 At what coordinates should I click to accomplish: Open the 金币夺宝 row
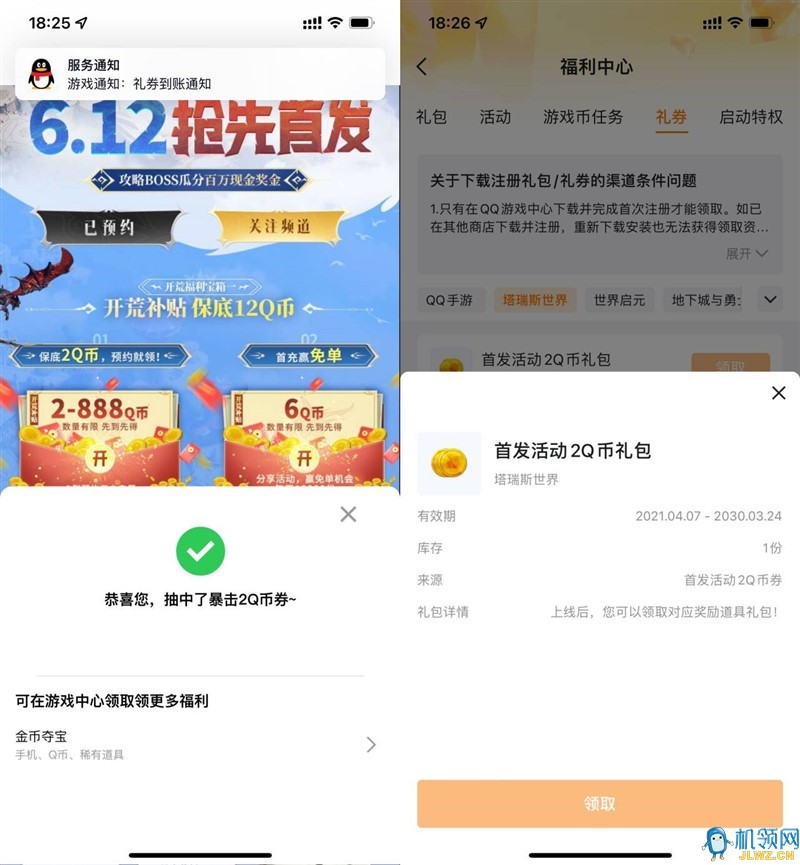point(195,744)
